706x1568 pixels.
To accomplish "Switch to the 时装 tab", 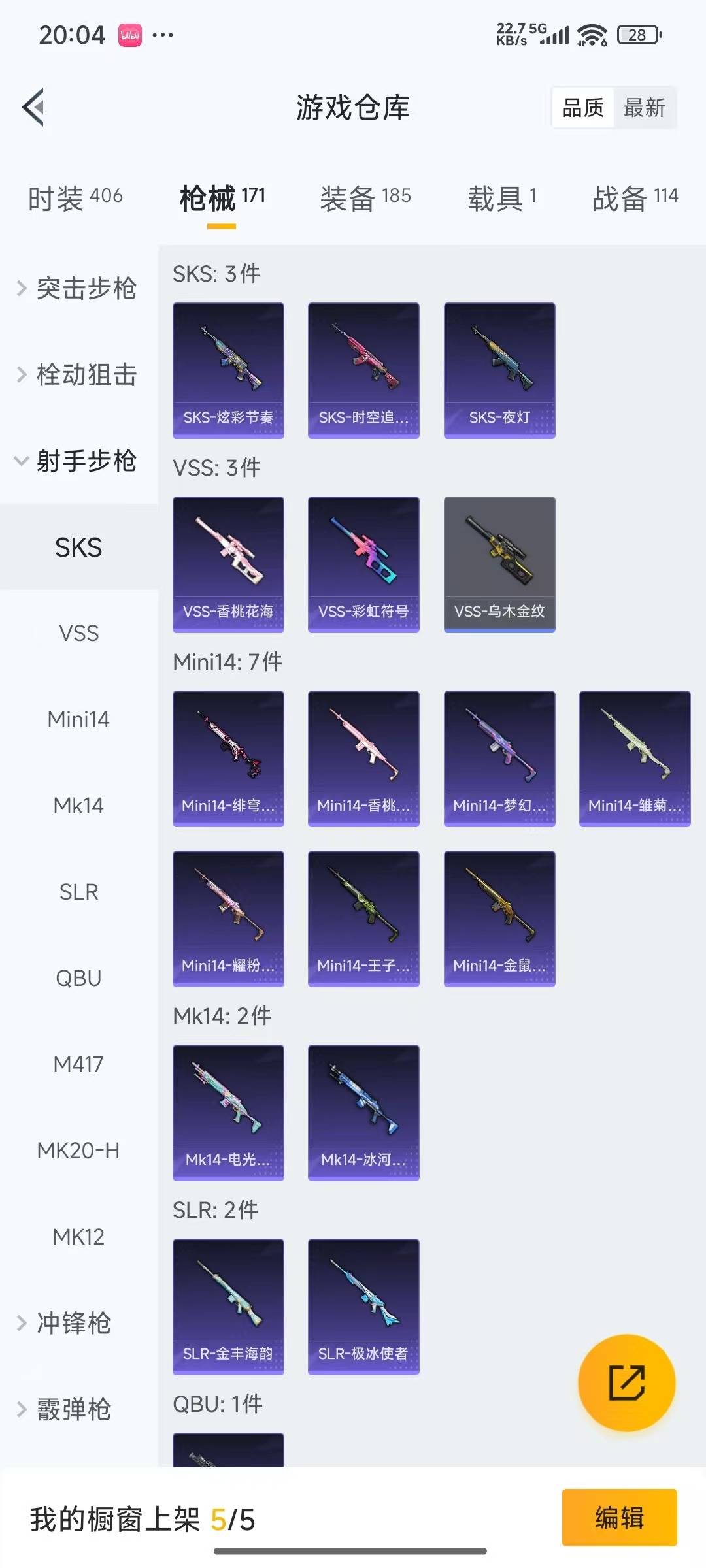I will point(75,197).
